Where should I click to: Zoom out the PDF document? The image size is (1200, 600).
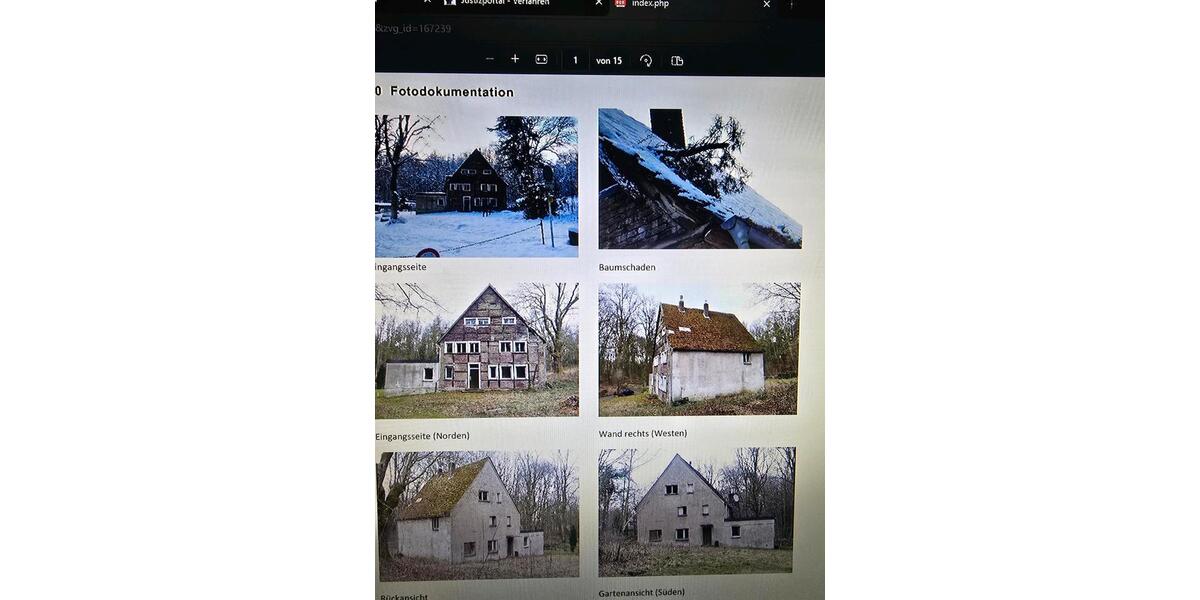[489, 59]
